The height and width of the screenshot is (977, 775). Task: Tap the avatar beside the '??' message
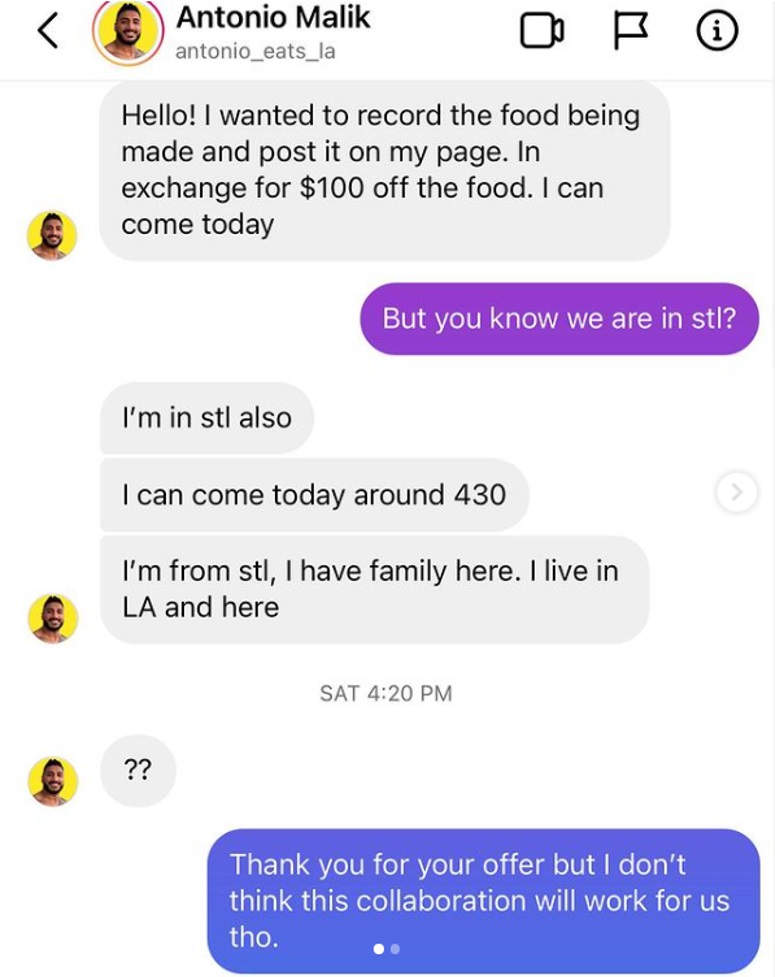coord(53,782)
